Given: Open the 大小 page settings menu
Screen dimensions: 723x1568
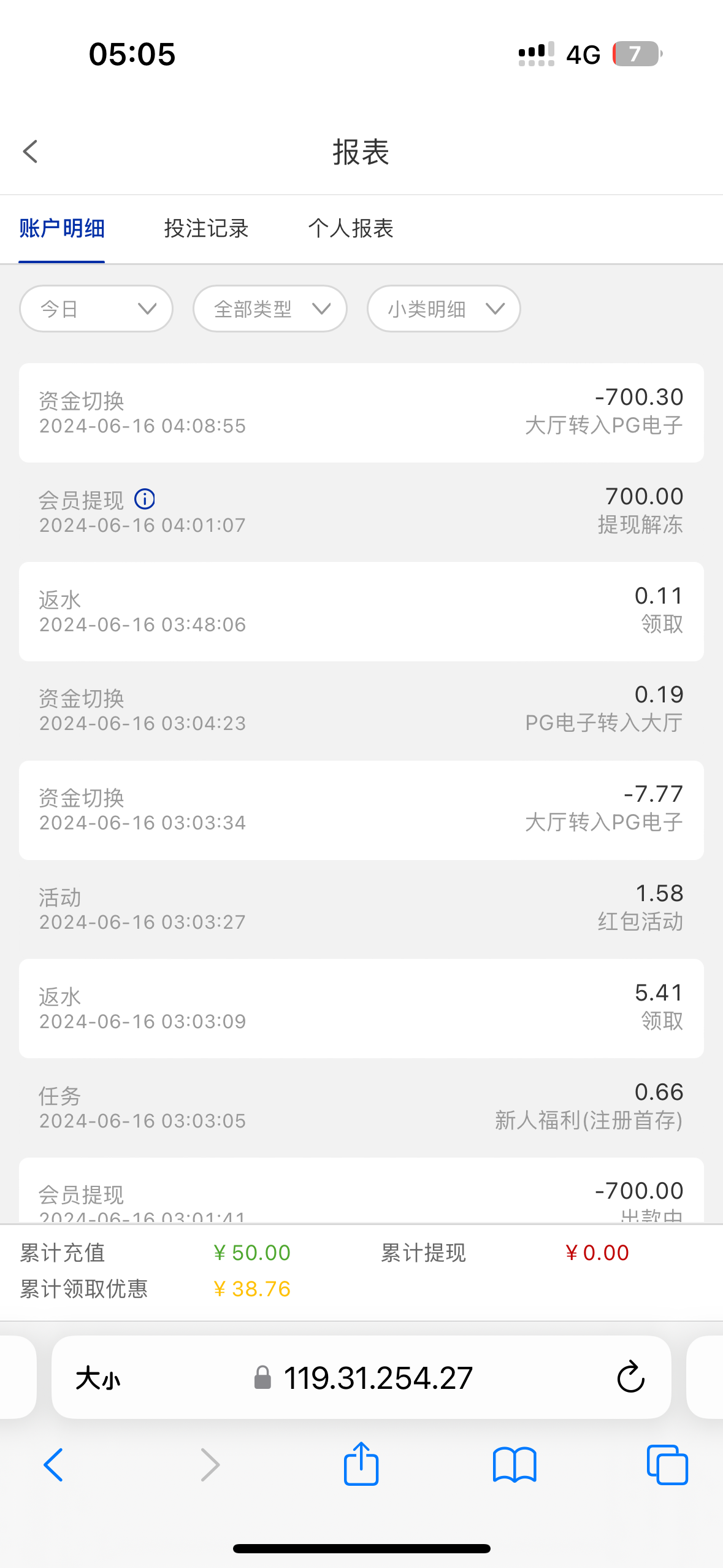Looking at the screenshot, I should click(98, 1378).
